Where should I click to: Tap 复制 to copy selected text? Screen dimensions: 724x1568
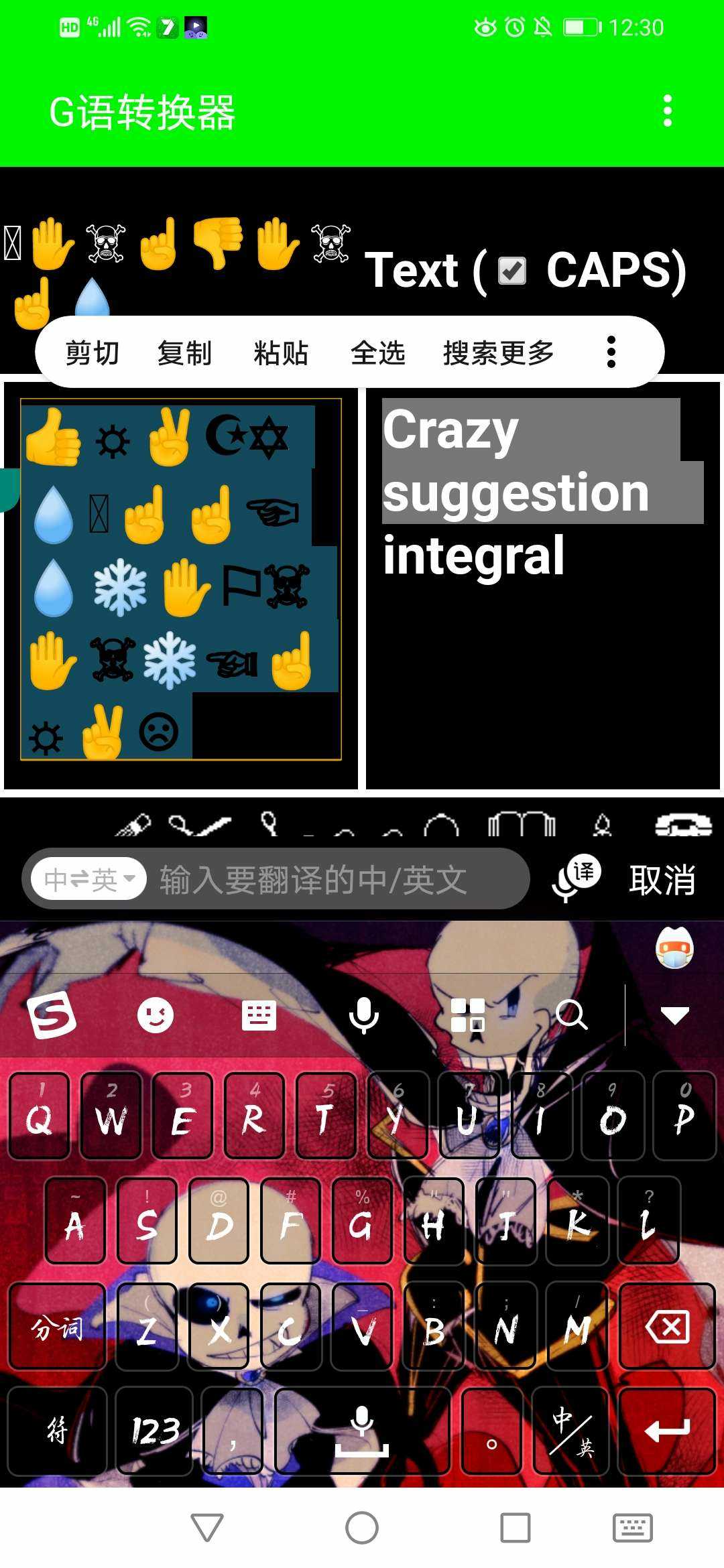coord(184,352)
